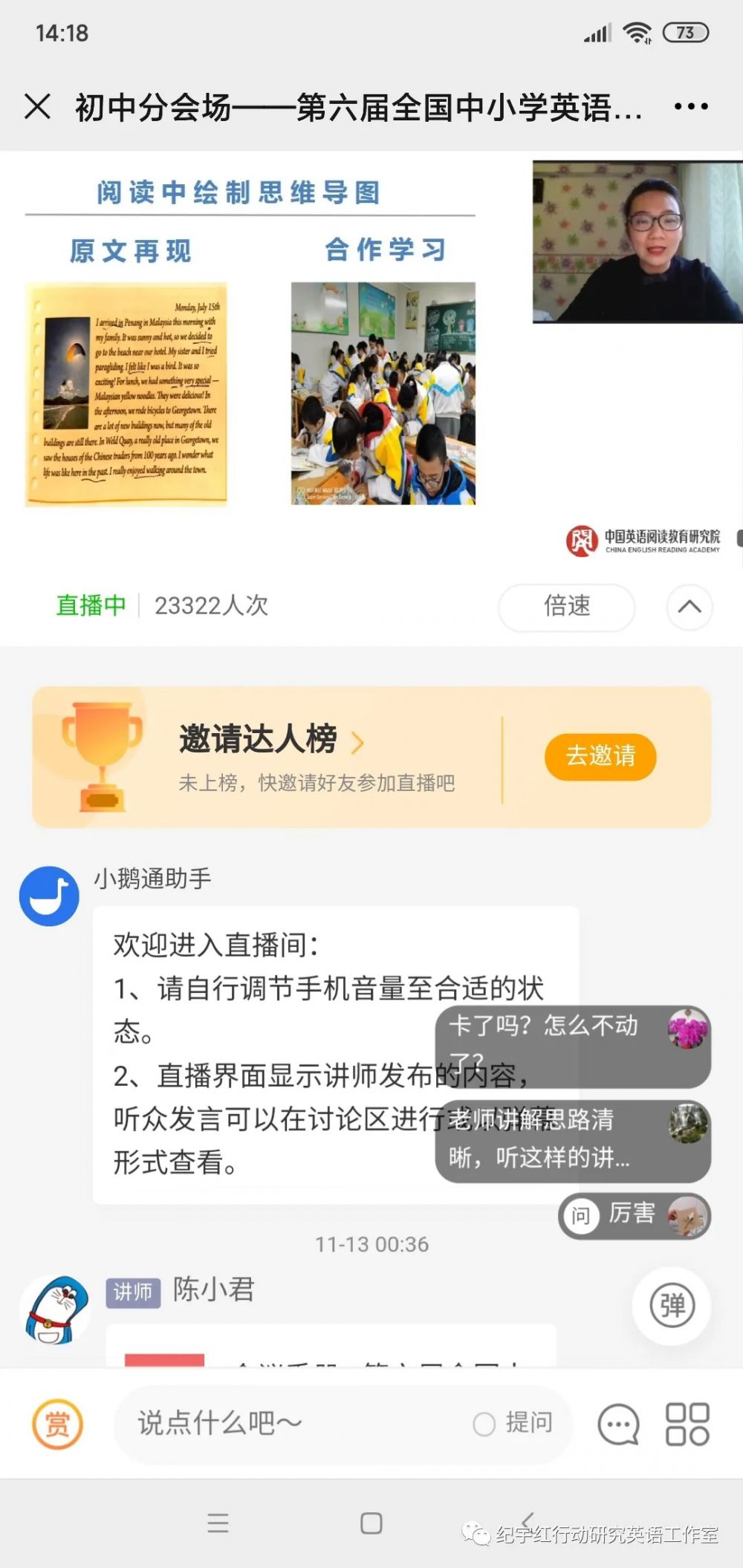Go back using the system back button
This screenshot has height=1568, width=743.
point(527,1523)
